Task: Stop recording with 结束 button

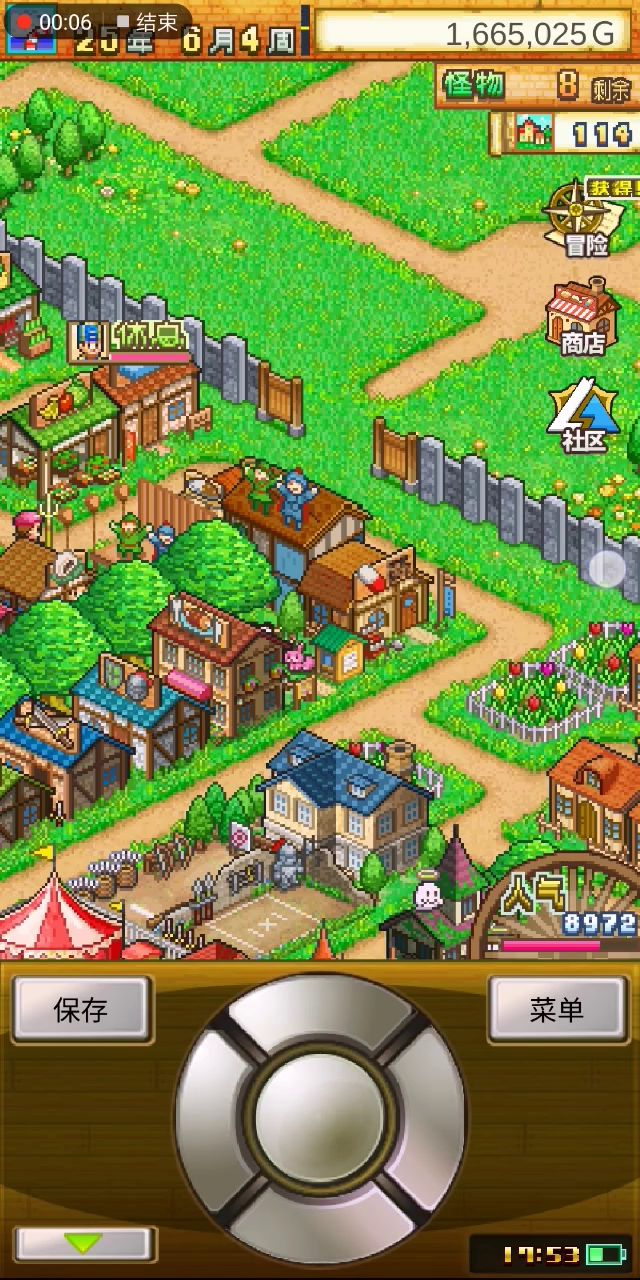Action: pyautogui.click(x=147, y=22)
